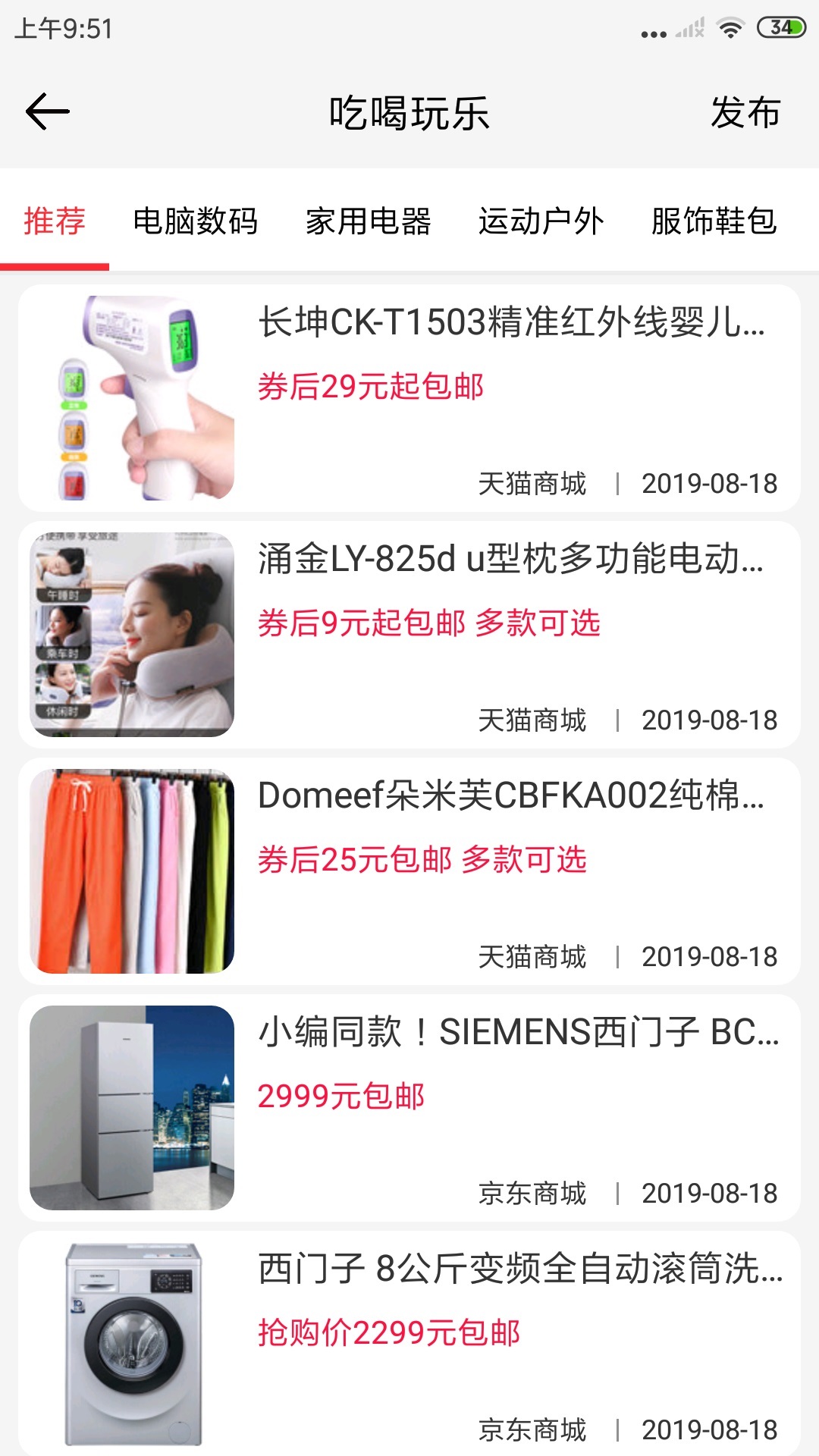819x1456 pixels.
Task: Open the 家用电器 category tab
Action: 369,221
